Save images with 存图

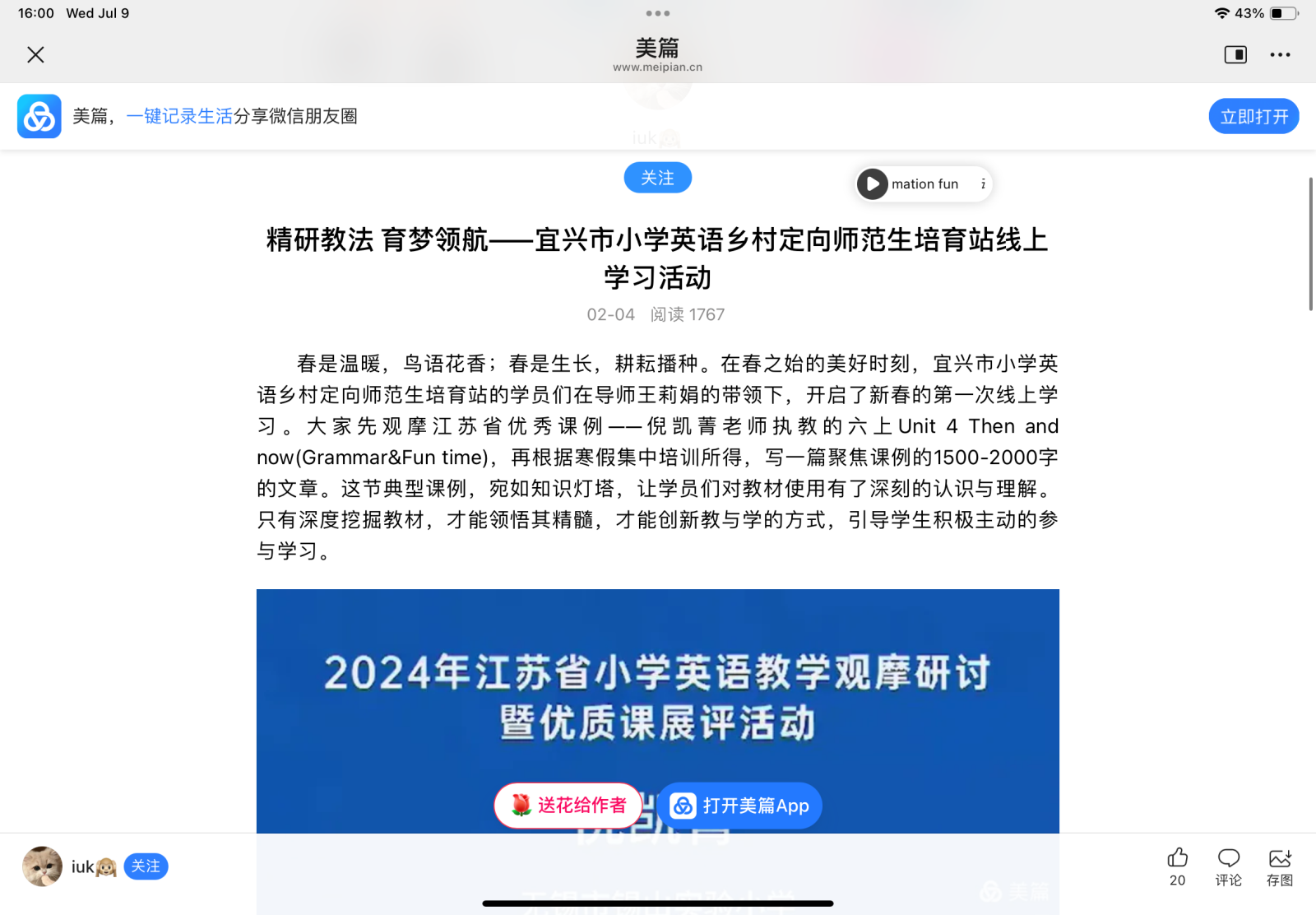pos(1280,866)
